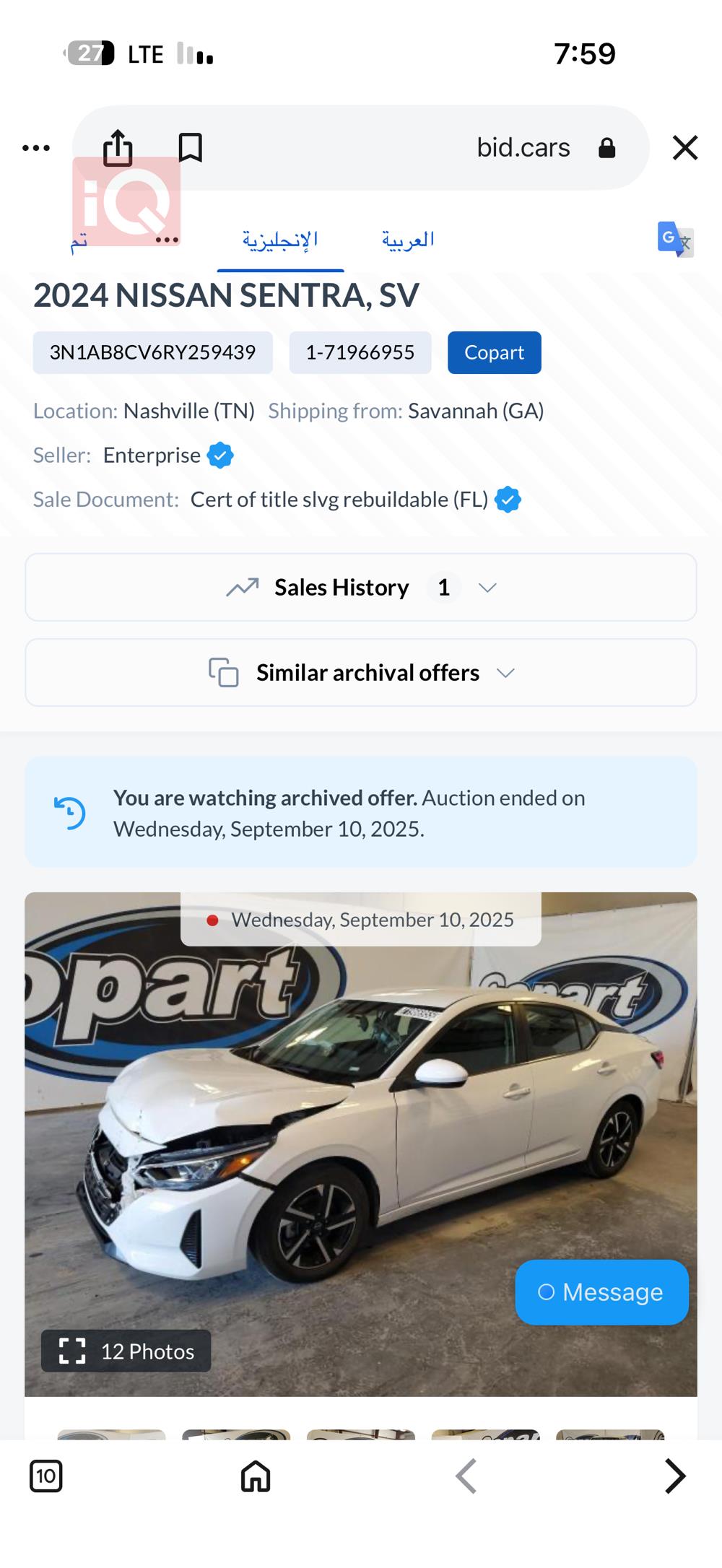This screenshot has width=722, height=1568.
Task: Expand Similar archival offers
Action: pyautogui.click(x=361, y=673)
